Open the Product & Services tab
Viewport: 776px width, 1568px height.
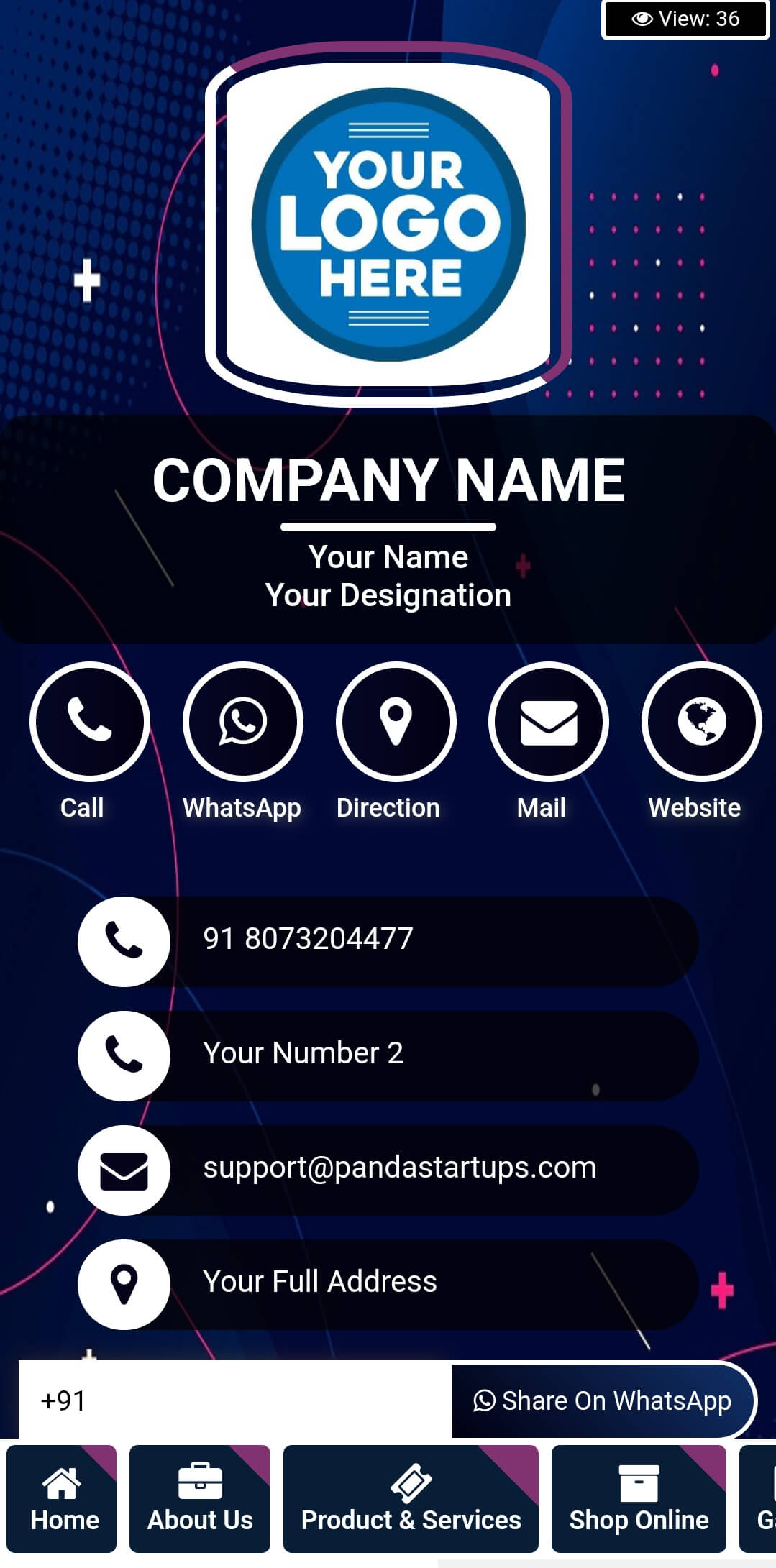[411, 1498]
